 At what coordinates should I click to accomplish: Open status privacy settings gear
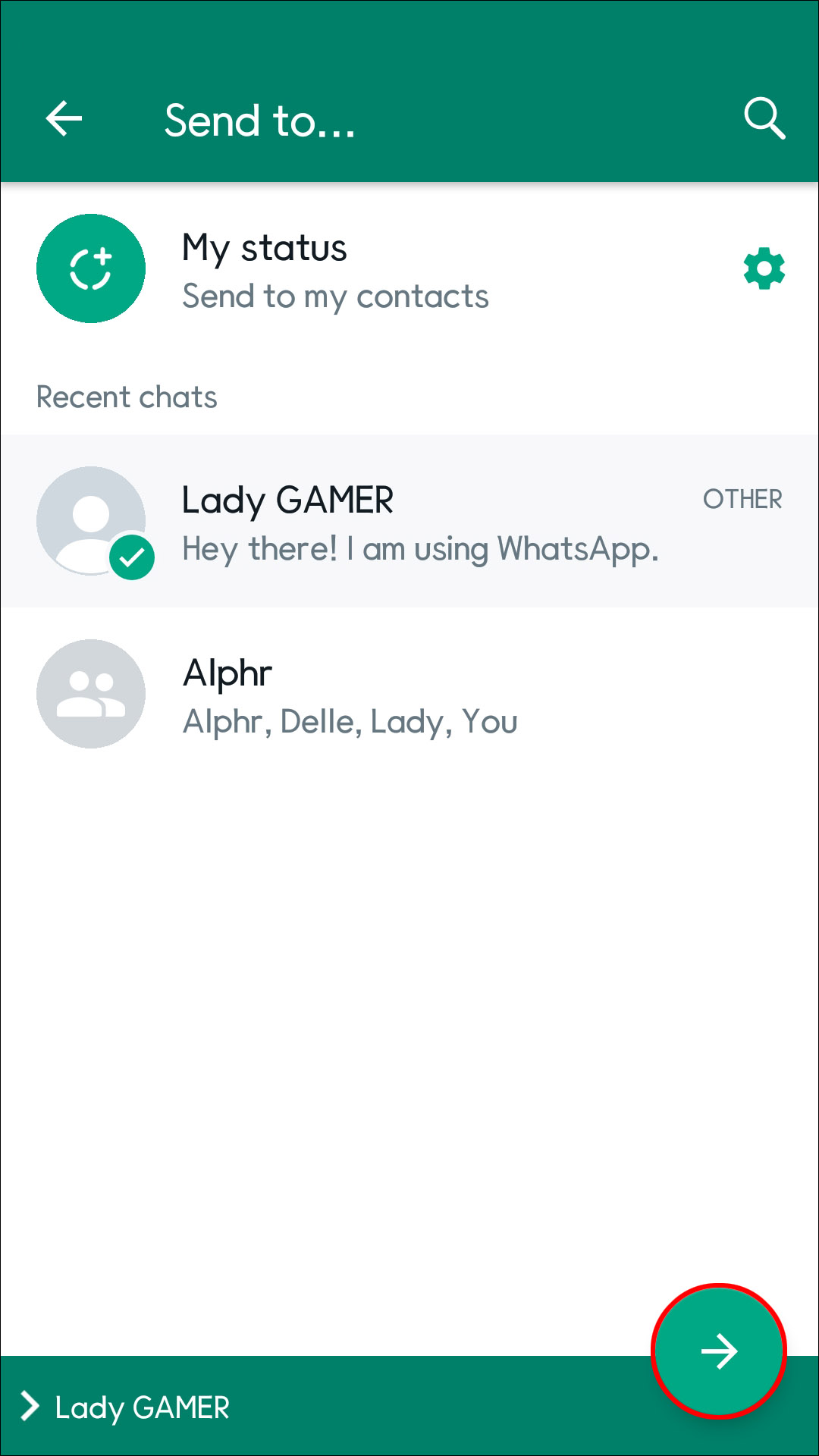pos(764,268)
